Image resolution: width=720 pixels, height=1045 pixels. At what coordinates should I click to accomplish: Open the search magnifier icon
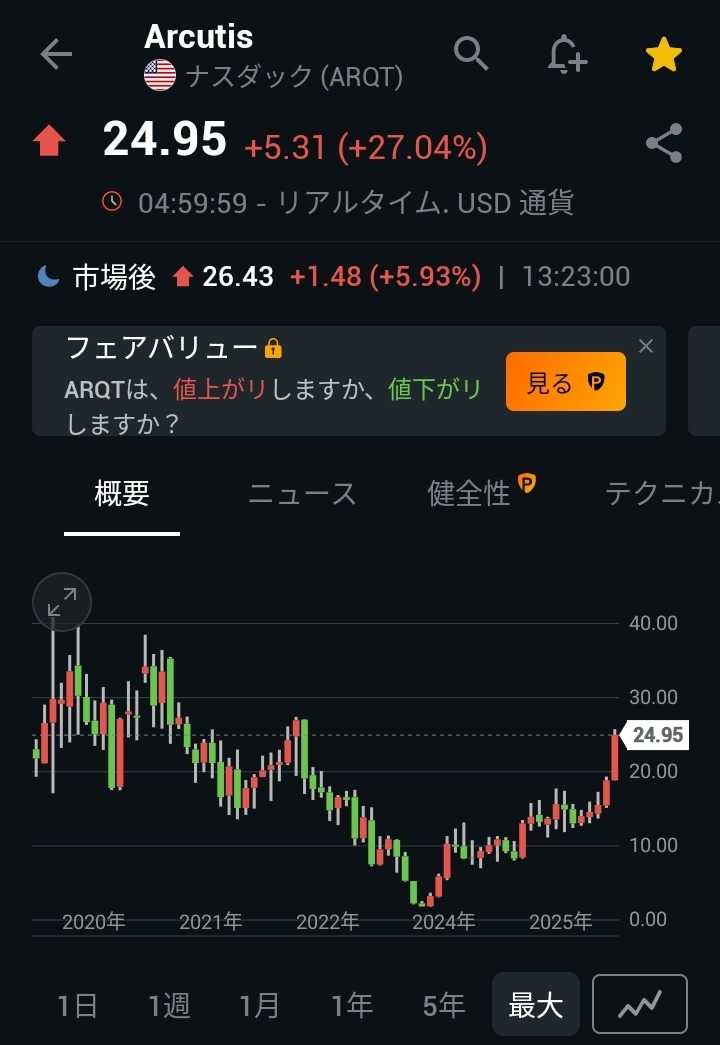[471, 53]
